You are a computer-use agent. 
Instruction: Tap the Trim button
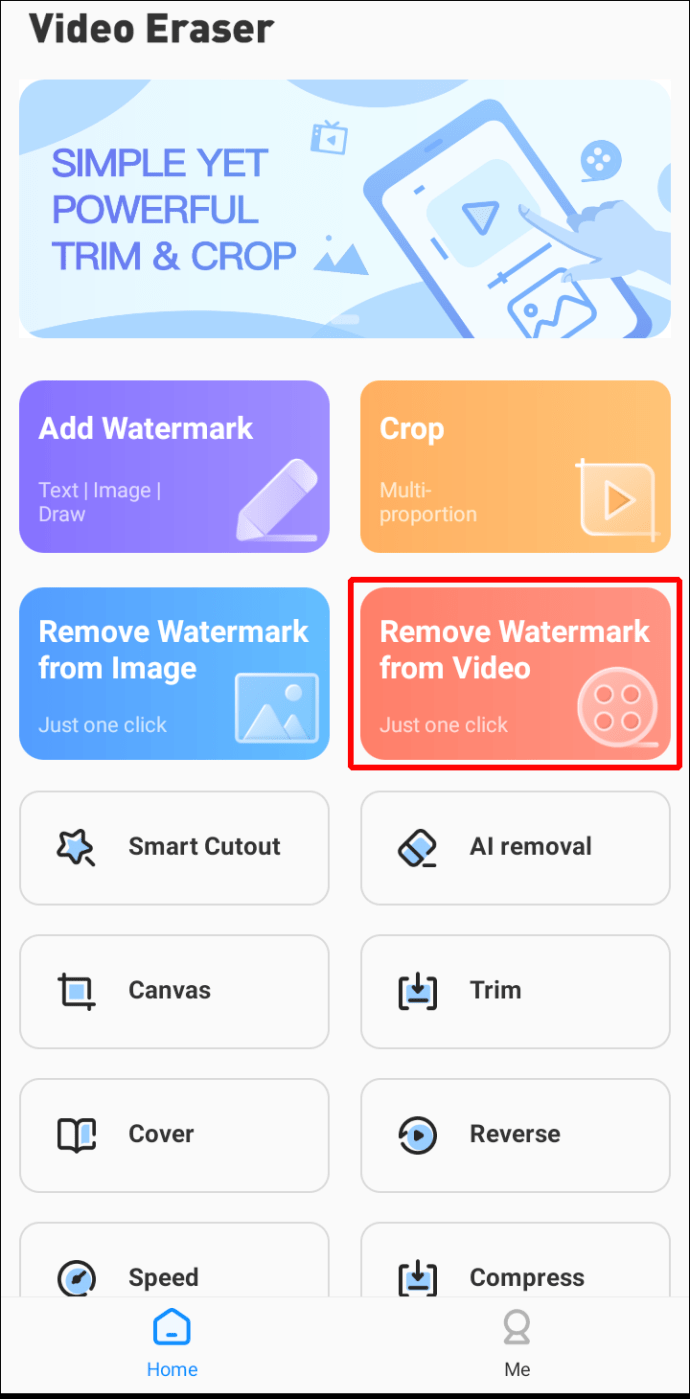click(515, 991)
